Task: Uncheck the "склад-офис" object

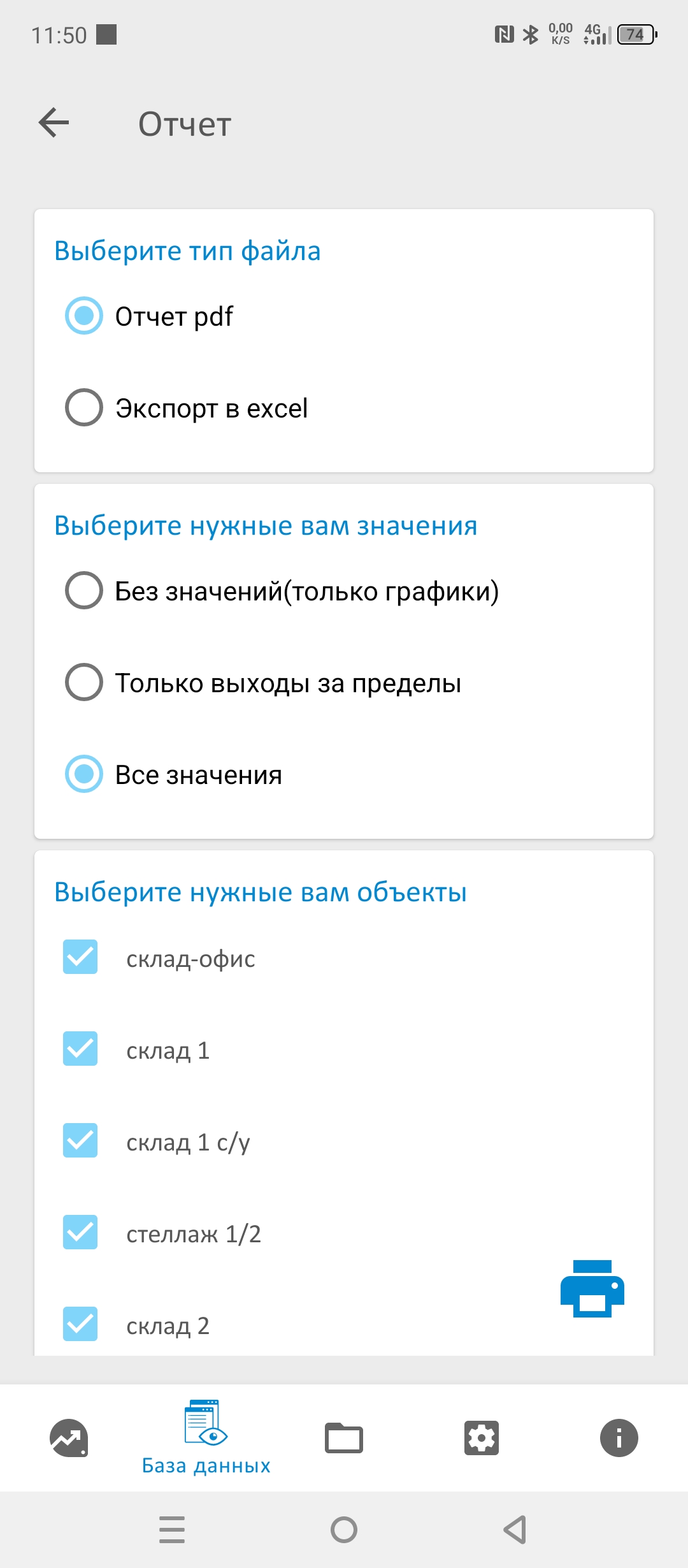Action: [x=80, y=957]
